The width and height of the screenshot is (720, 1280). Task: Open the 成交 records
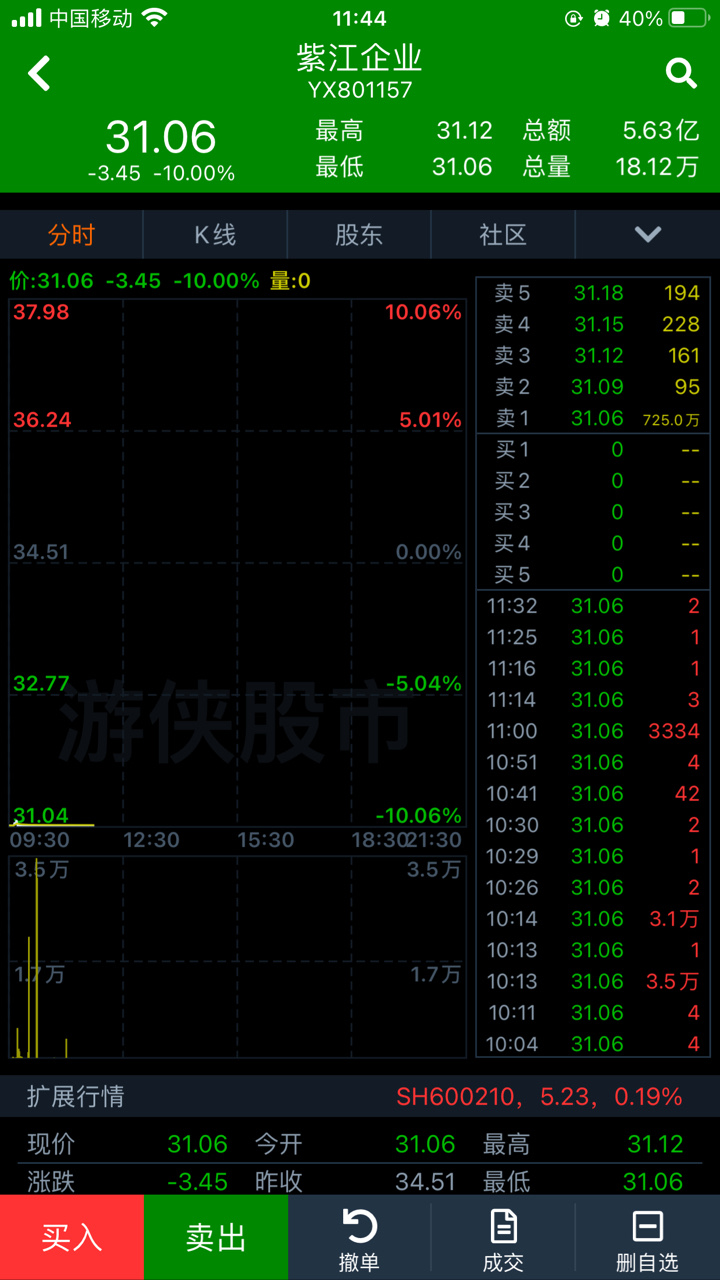(503, 1240)
